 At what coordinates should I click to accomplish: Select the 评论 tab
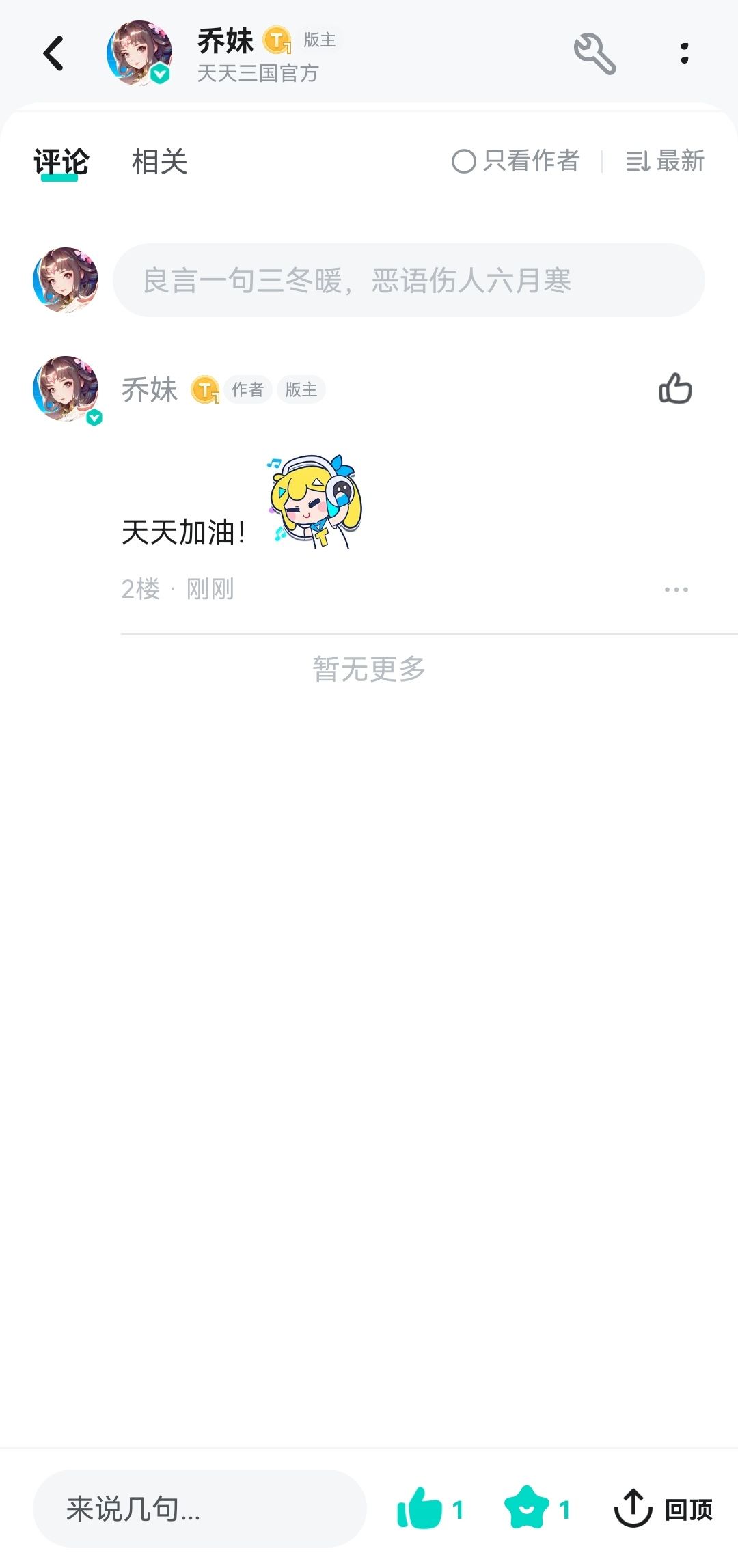click(x=60, y=163)
